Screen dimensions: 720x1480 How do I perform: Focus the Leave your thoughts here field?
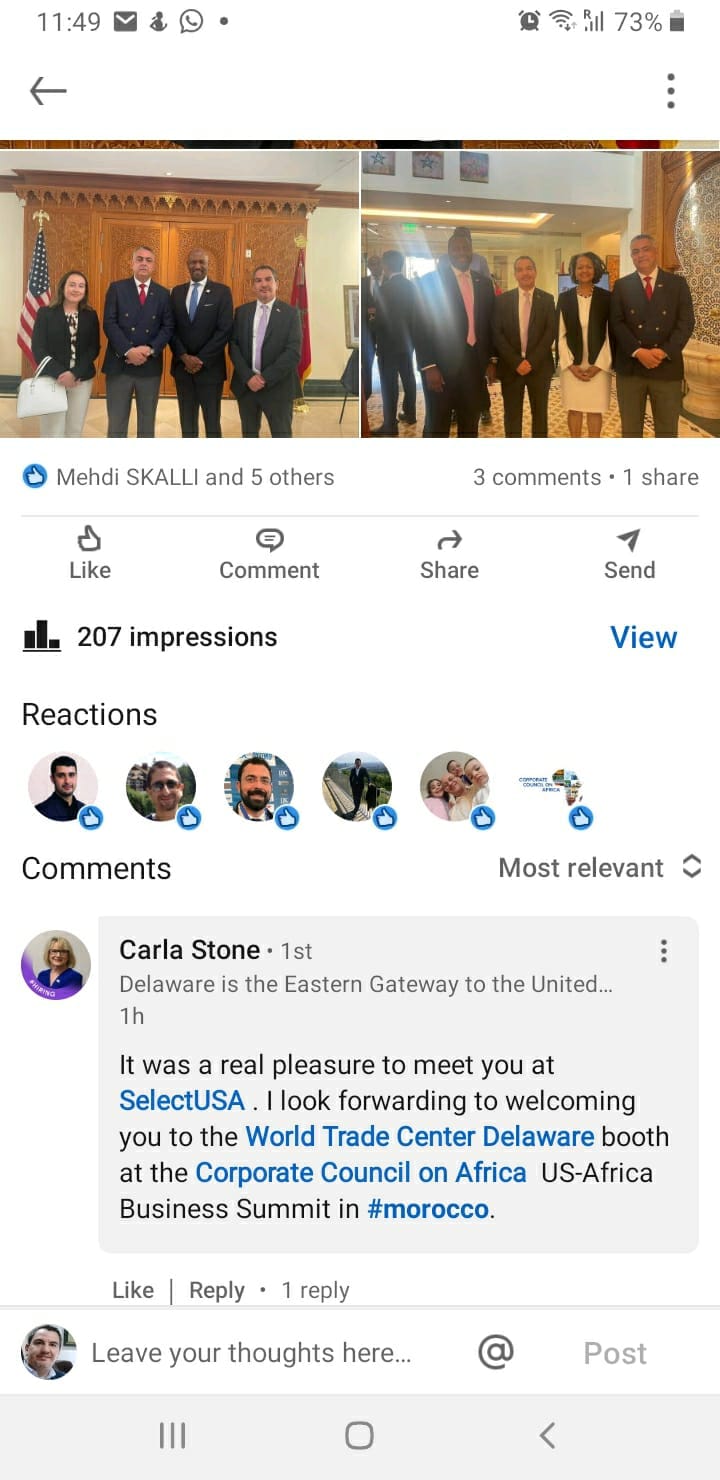[252, 1353]
